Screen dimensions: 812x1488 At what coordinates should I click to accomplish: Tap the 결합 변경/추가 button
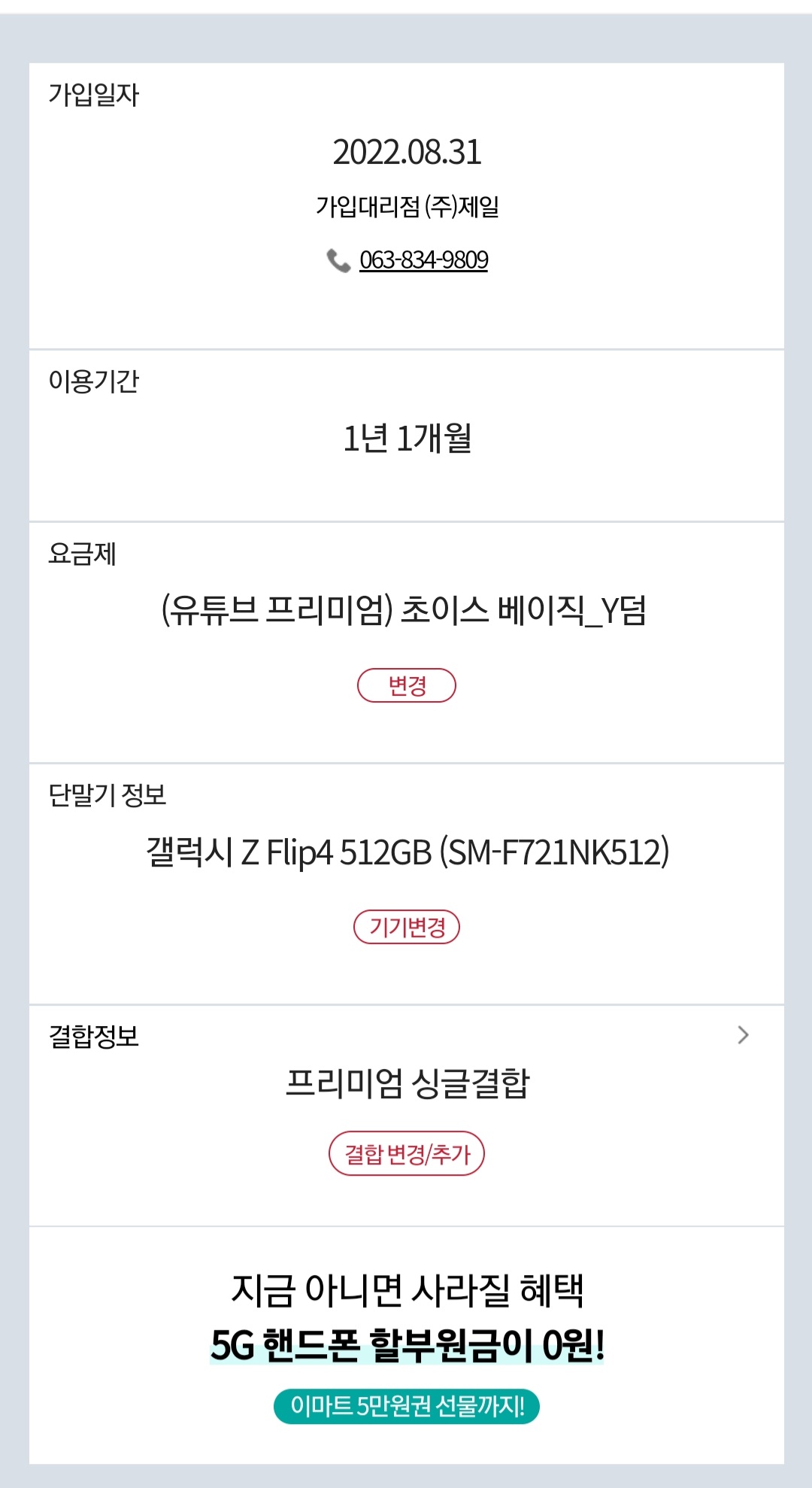[x=406, y=1153]
